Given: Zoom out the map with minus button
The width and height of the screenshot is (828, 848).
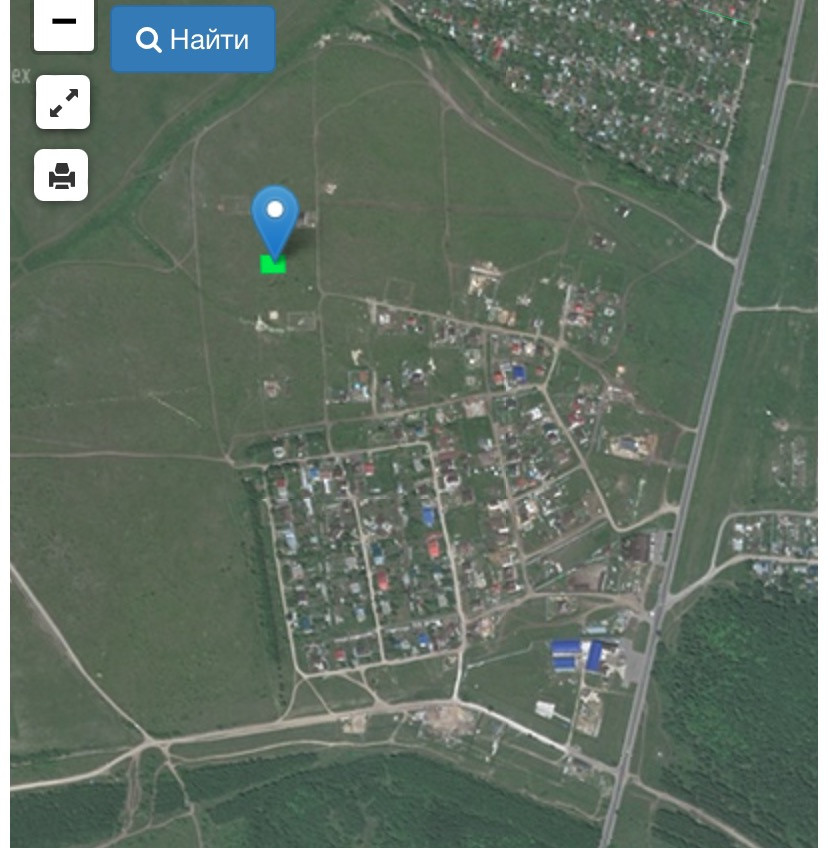Looking at the screenshot, I should click(64, 23).
